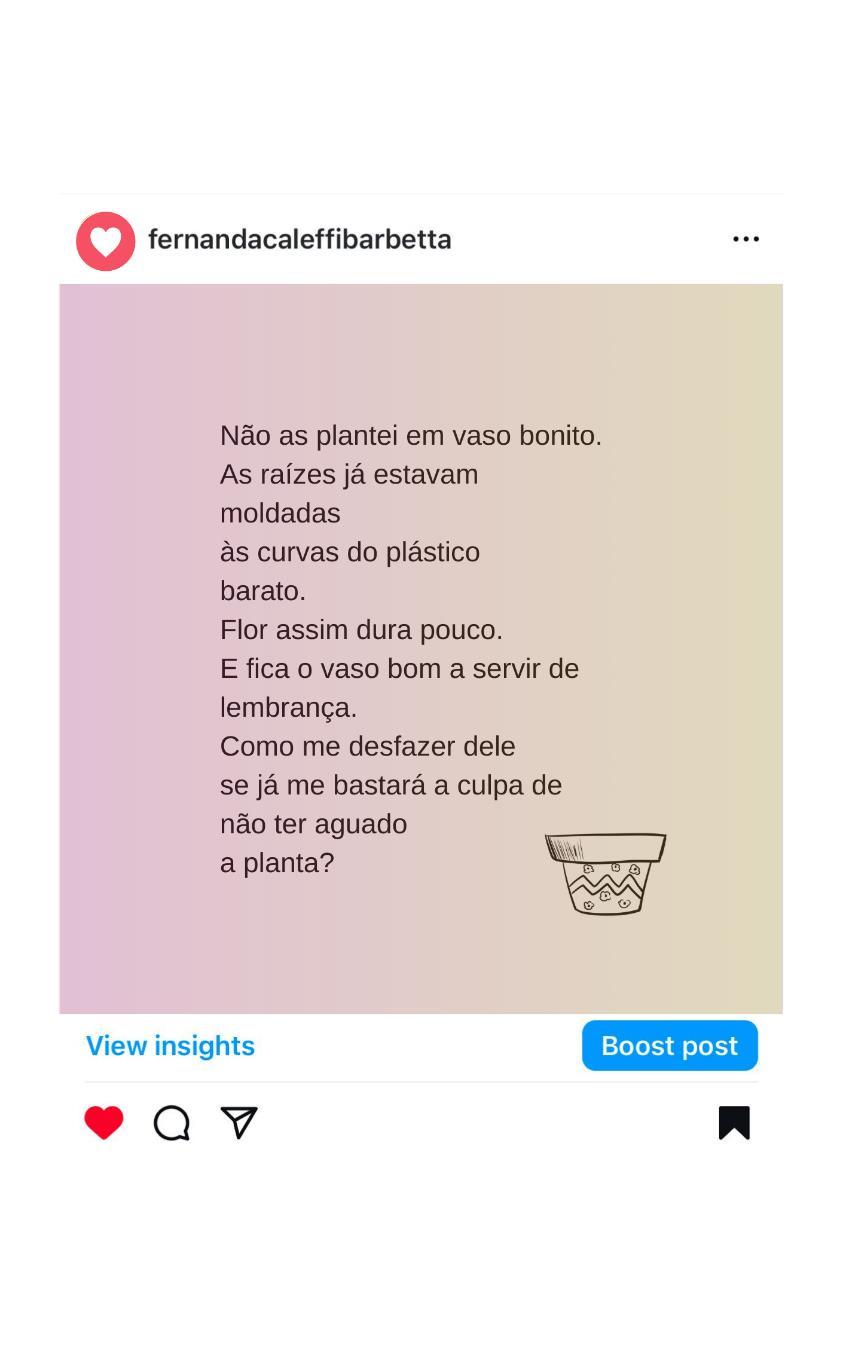Open View insights for this post
843x1345 pixels.
tap(170, 1045)
